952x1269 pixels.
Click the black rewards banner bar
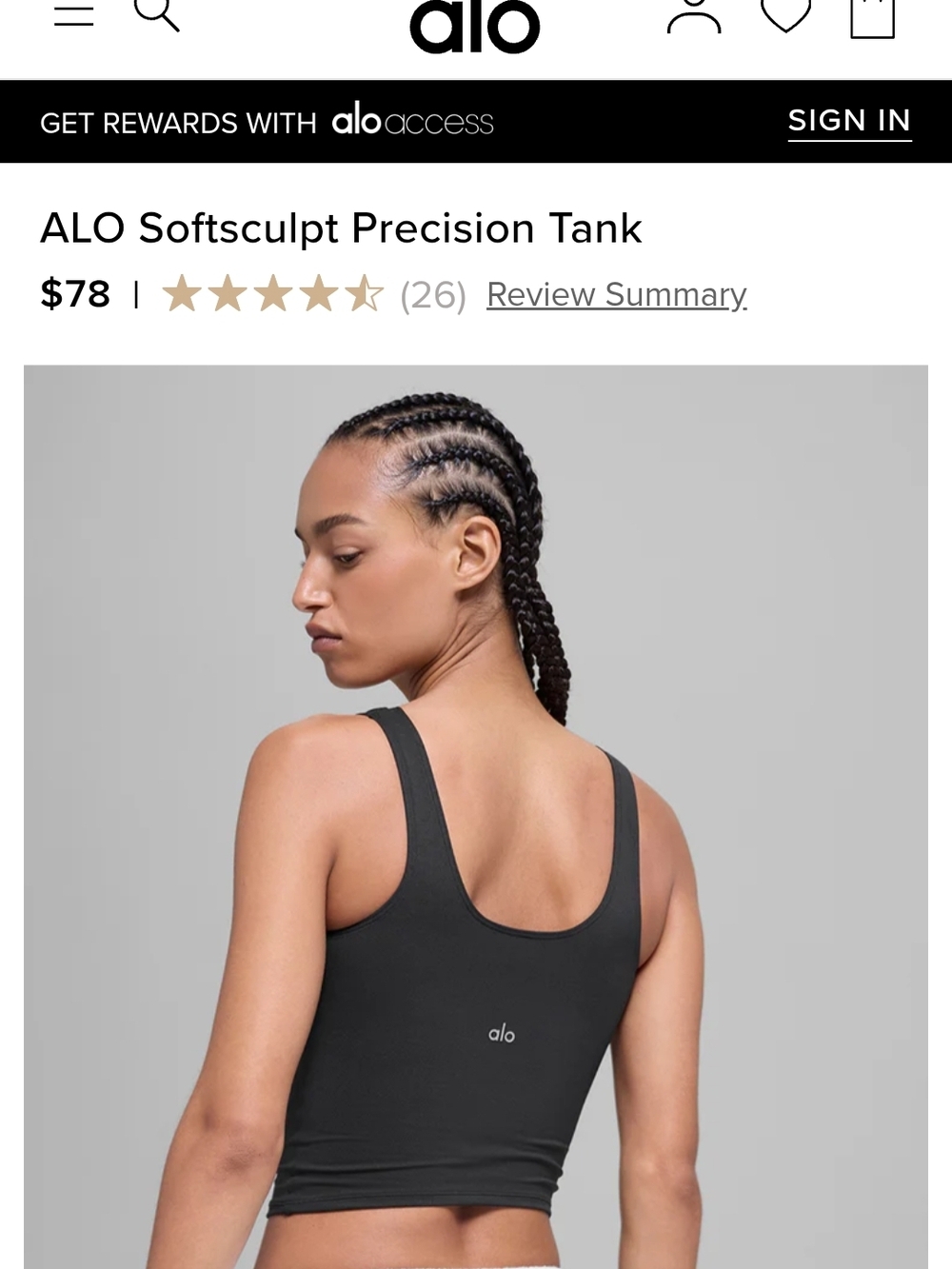[476, 121]
